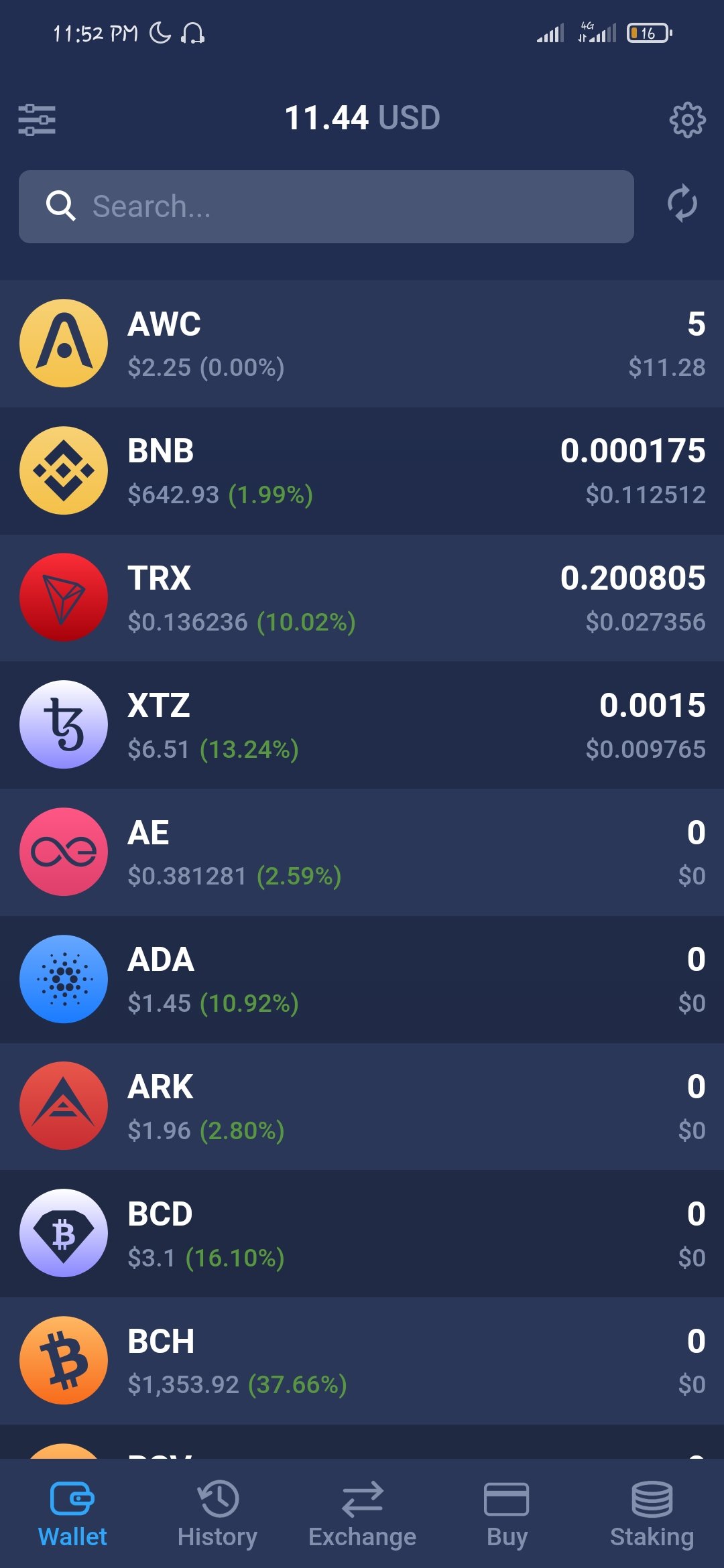The height and width of the screenshot is (1568, 724).
Task: View the ADA asset details
Action: click(362, 980)
